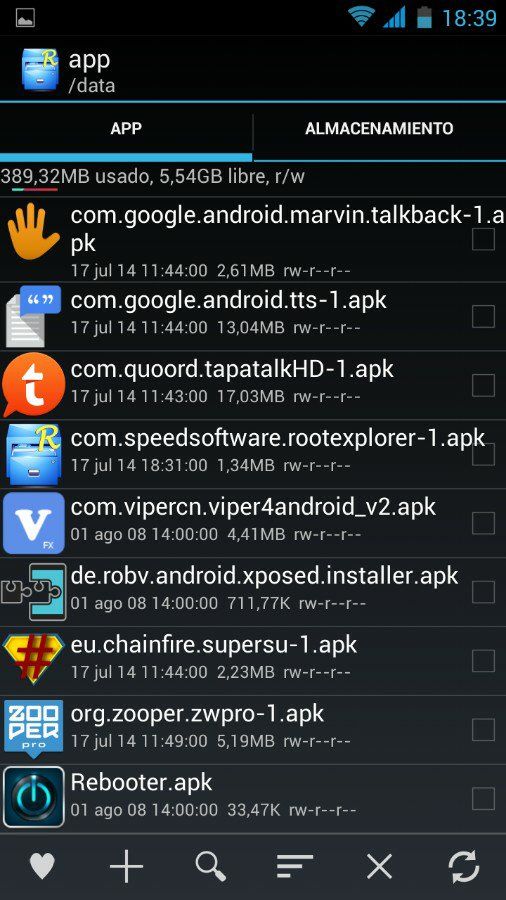The image size is (506, 900).
Task: Open com.quoord.tapatalkHD-1.apk
Action: coord(253,385)
